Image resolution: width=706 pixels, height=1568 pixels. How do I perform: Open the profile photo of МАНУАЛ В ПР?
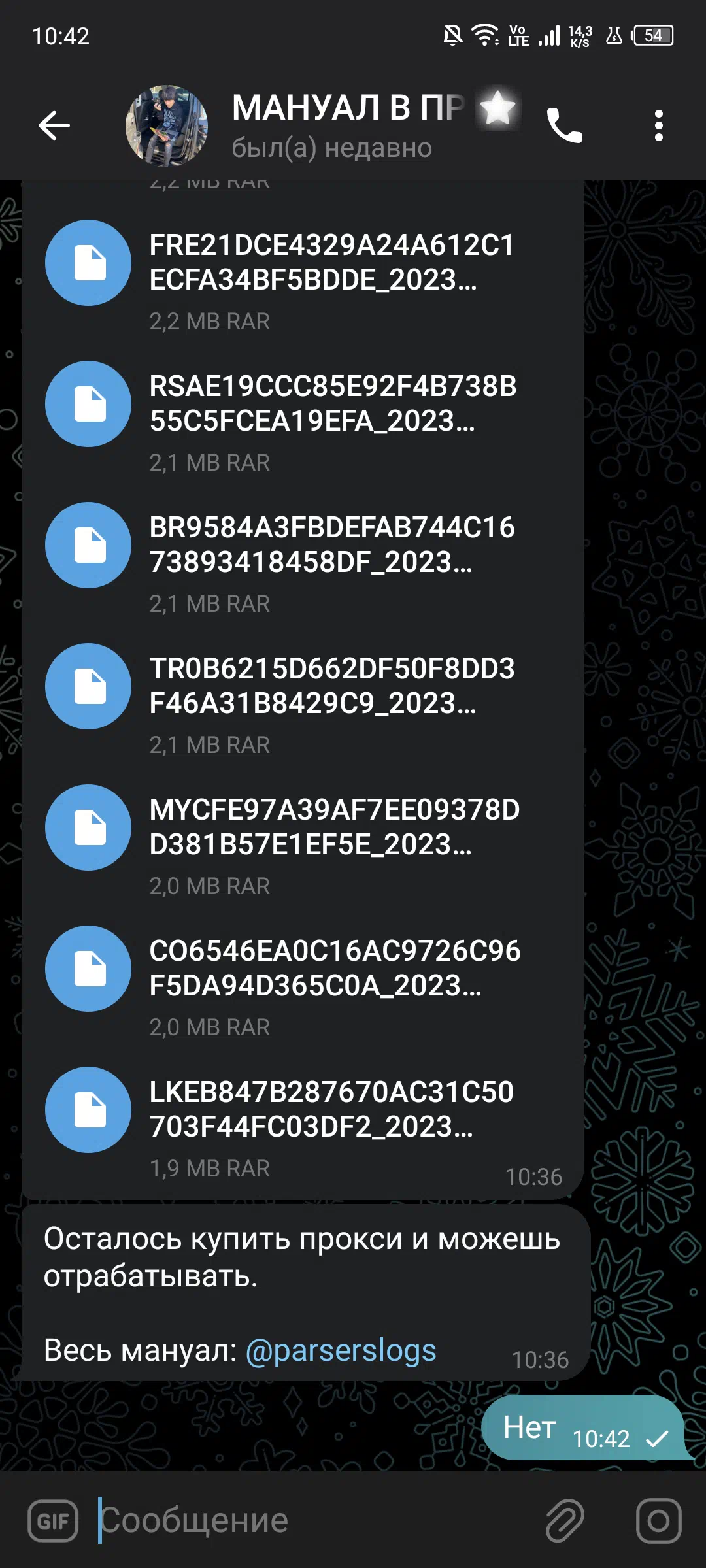point(167,125)
